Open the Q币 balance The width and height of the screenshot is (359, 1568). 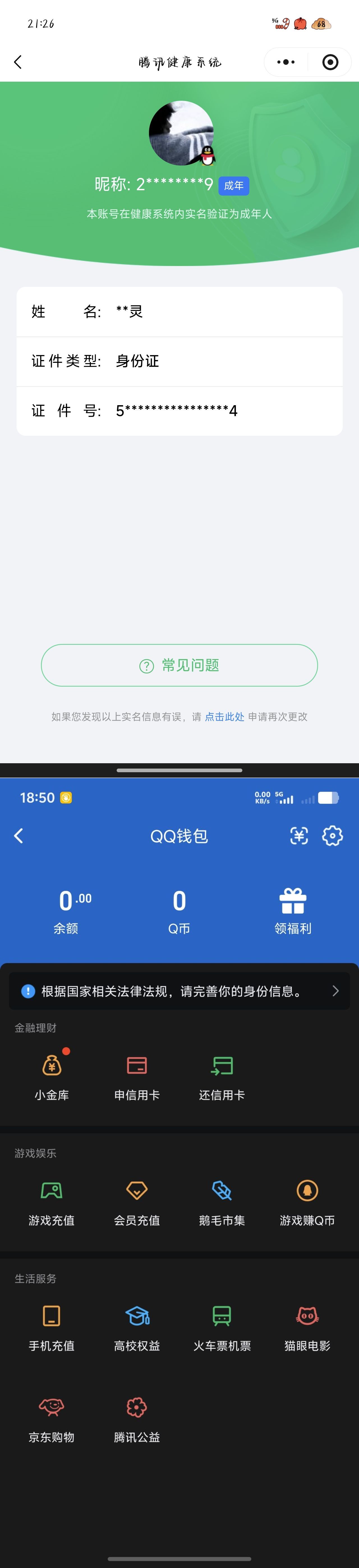(179, 911)
